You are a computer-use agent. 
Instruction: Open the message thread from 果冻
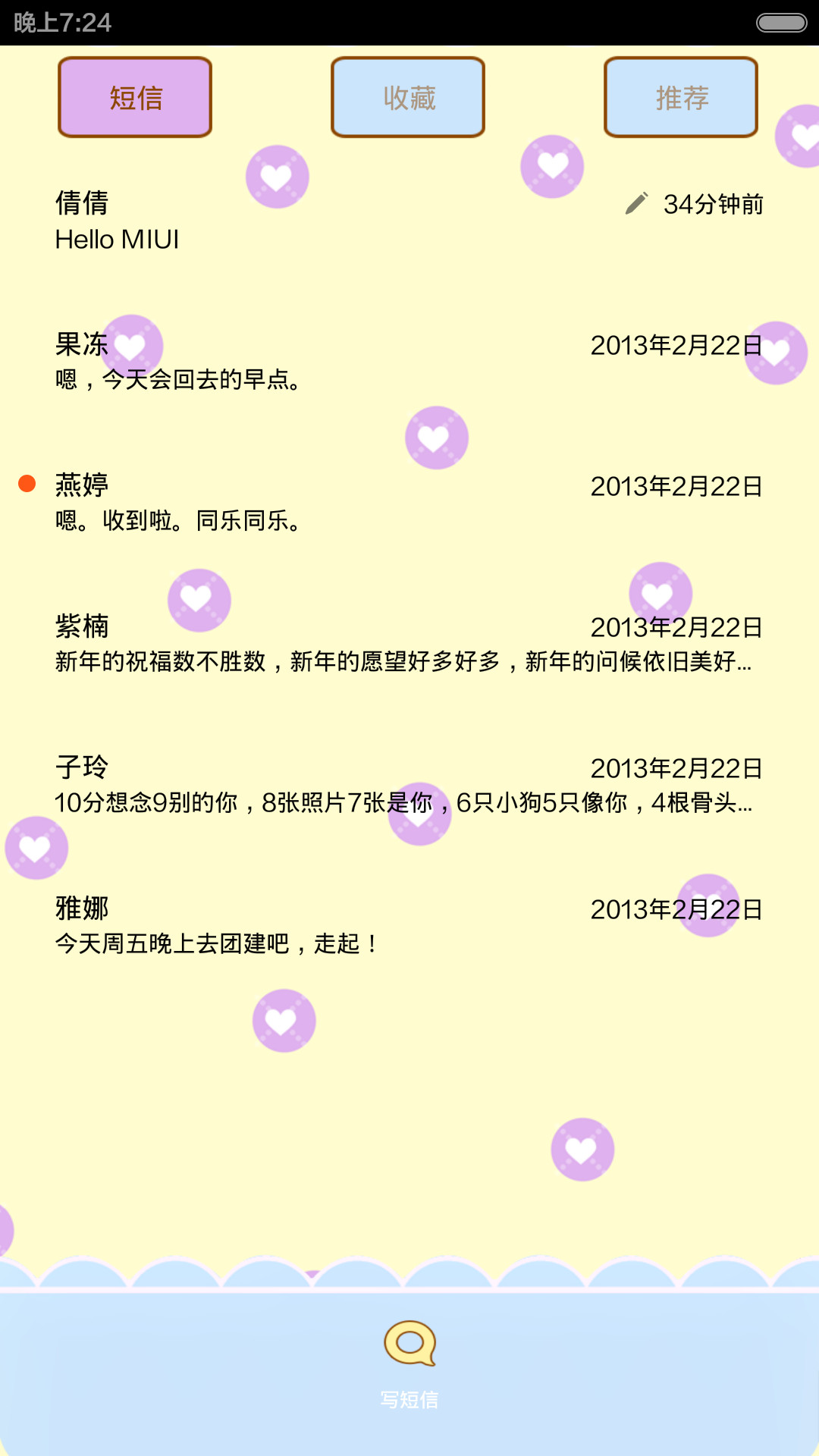pyautogui.click(x=409, y=362)
